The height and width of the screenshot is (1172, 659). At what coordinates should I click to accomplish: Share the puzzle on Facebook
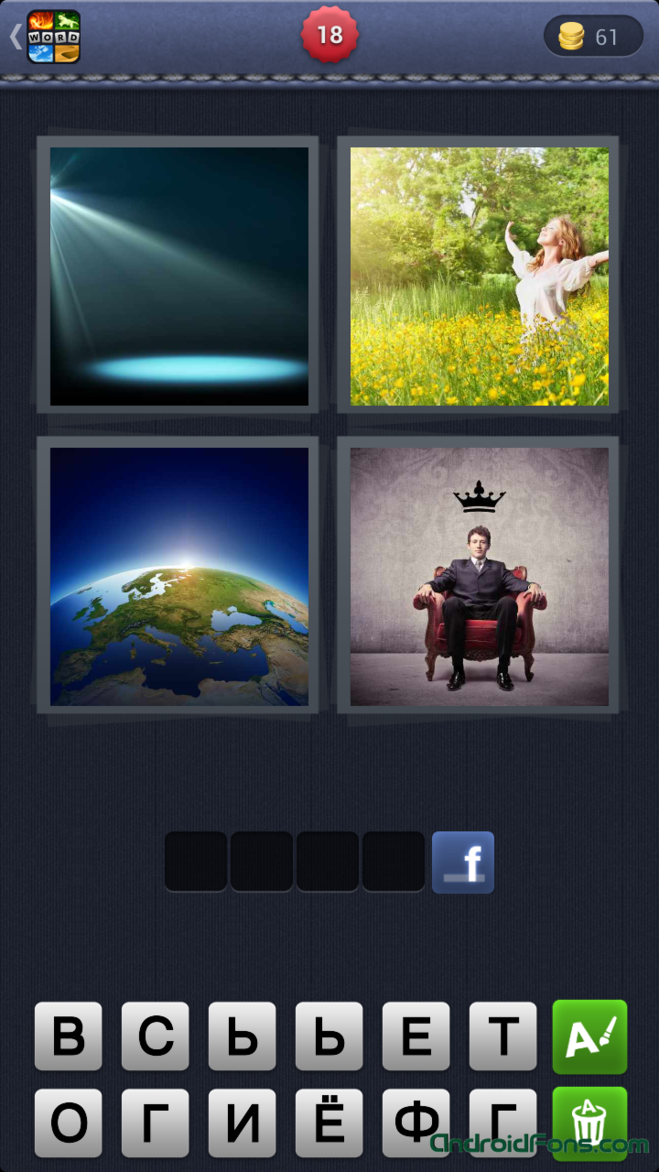click(463, 861)
